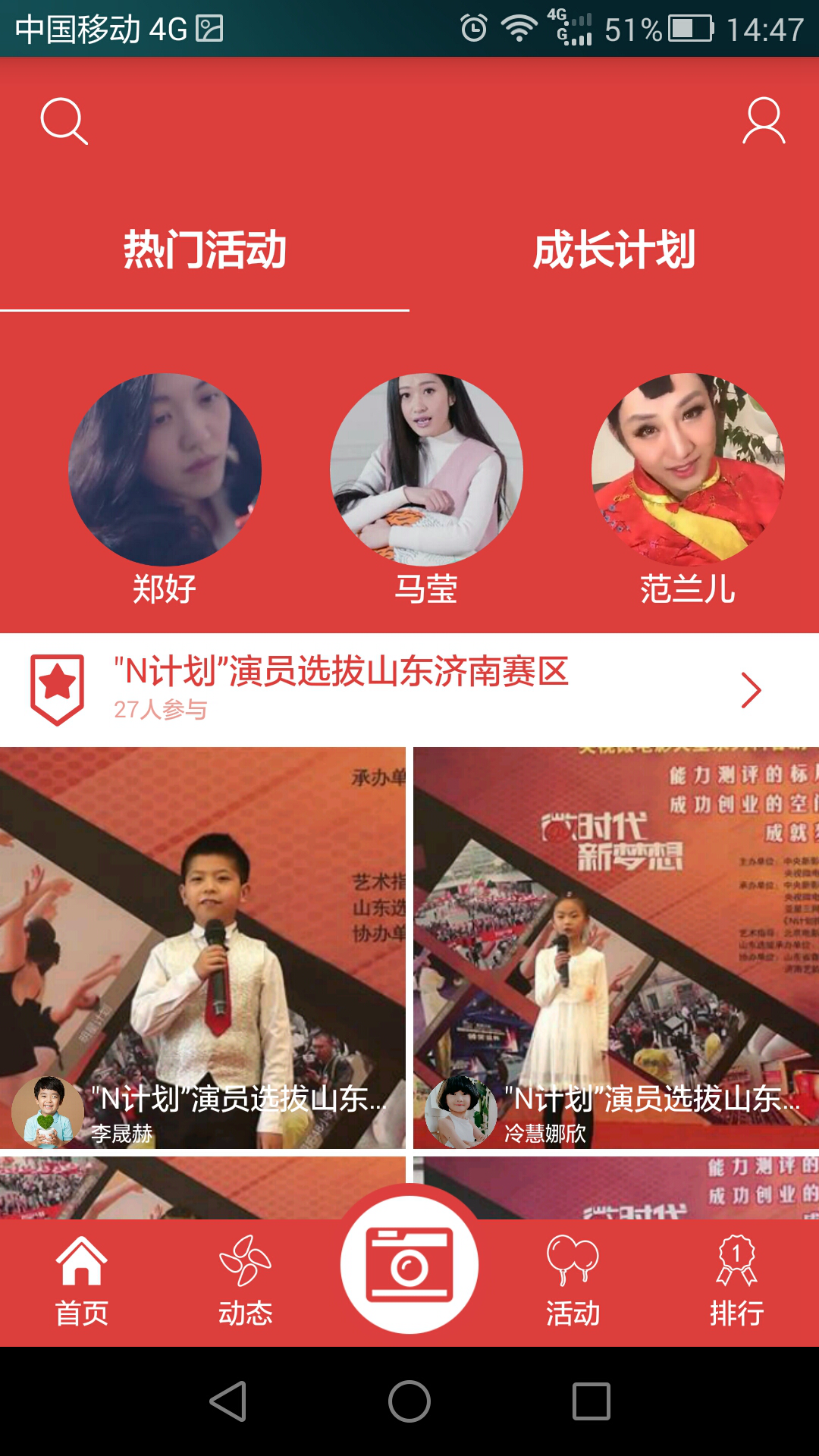
Task: Switch to the 动态 tab
Action: pyautogui.click(x=245, y=1282)
